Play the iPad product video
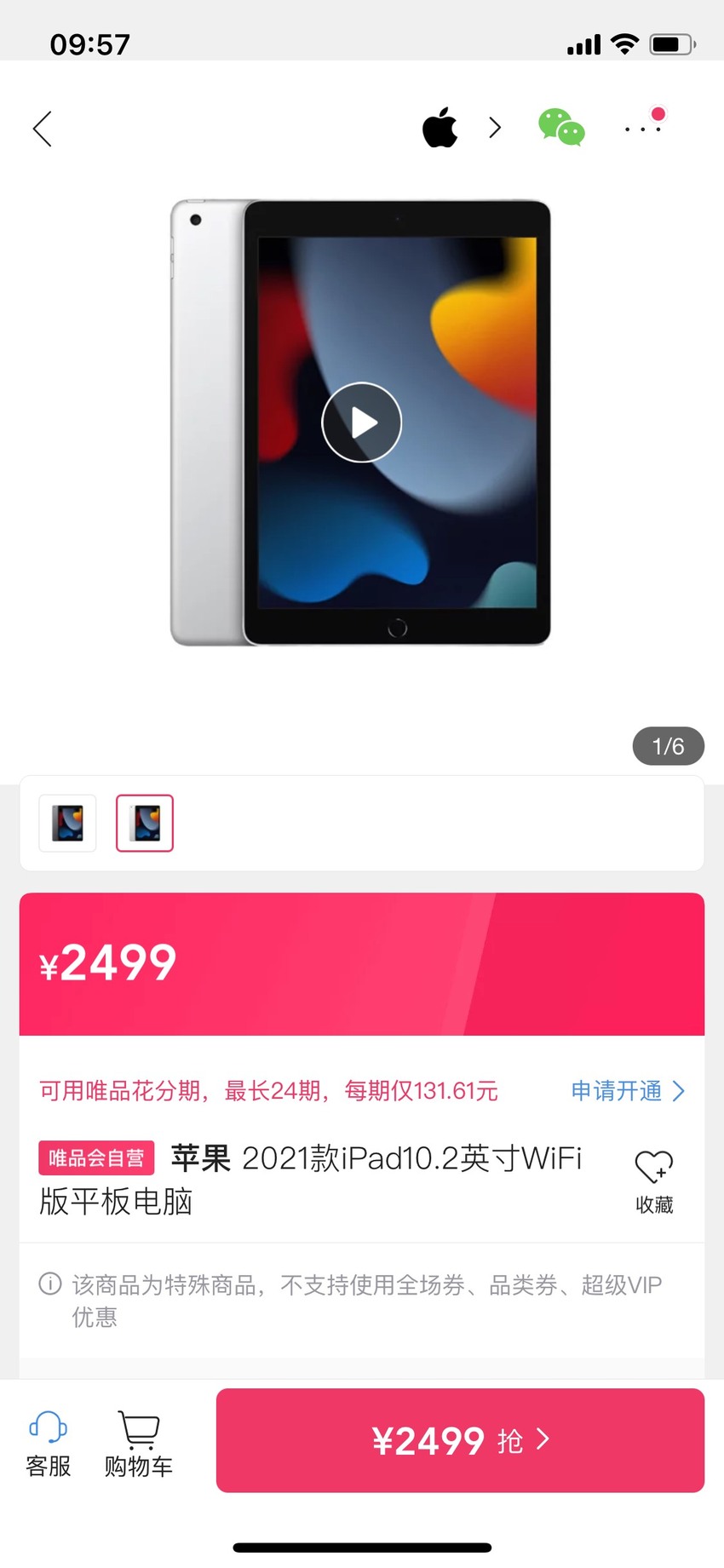724x1568 pixels. (361, 422)
